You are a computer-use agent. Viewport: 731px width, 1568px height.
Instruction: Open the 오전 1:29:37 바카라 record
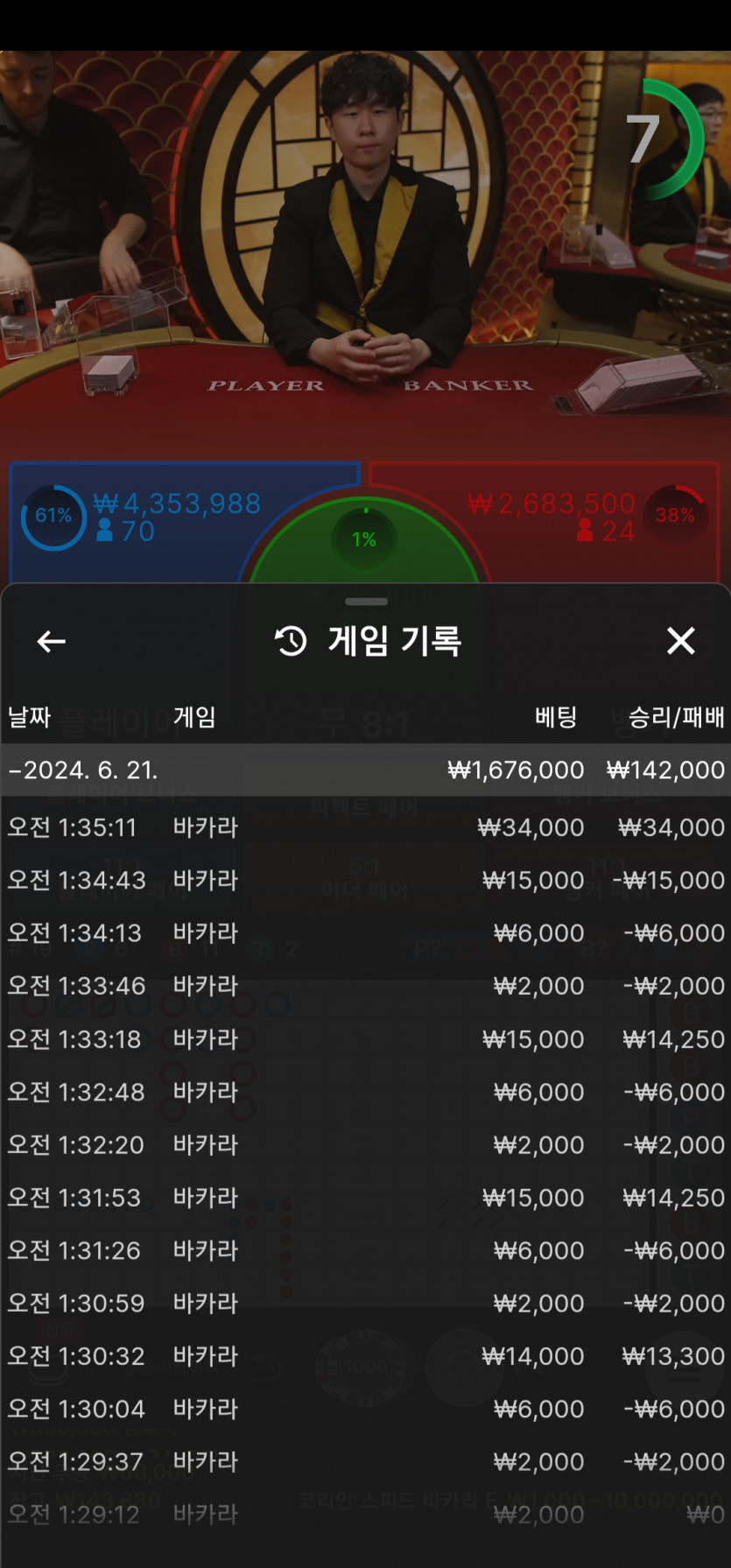click(365, 1461)
